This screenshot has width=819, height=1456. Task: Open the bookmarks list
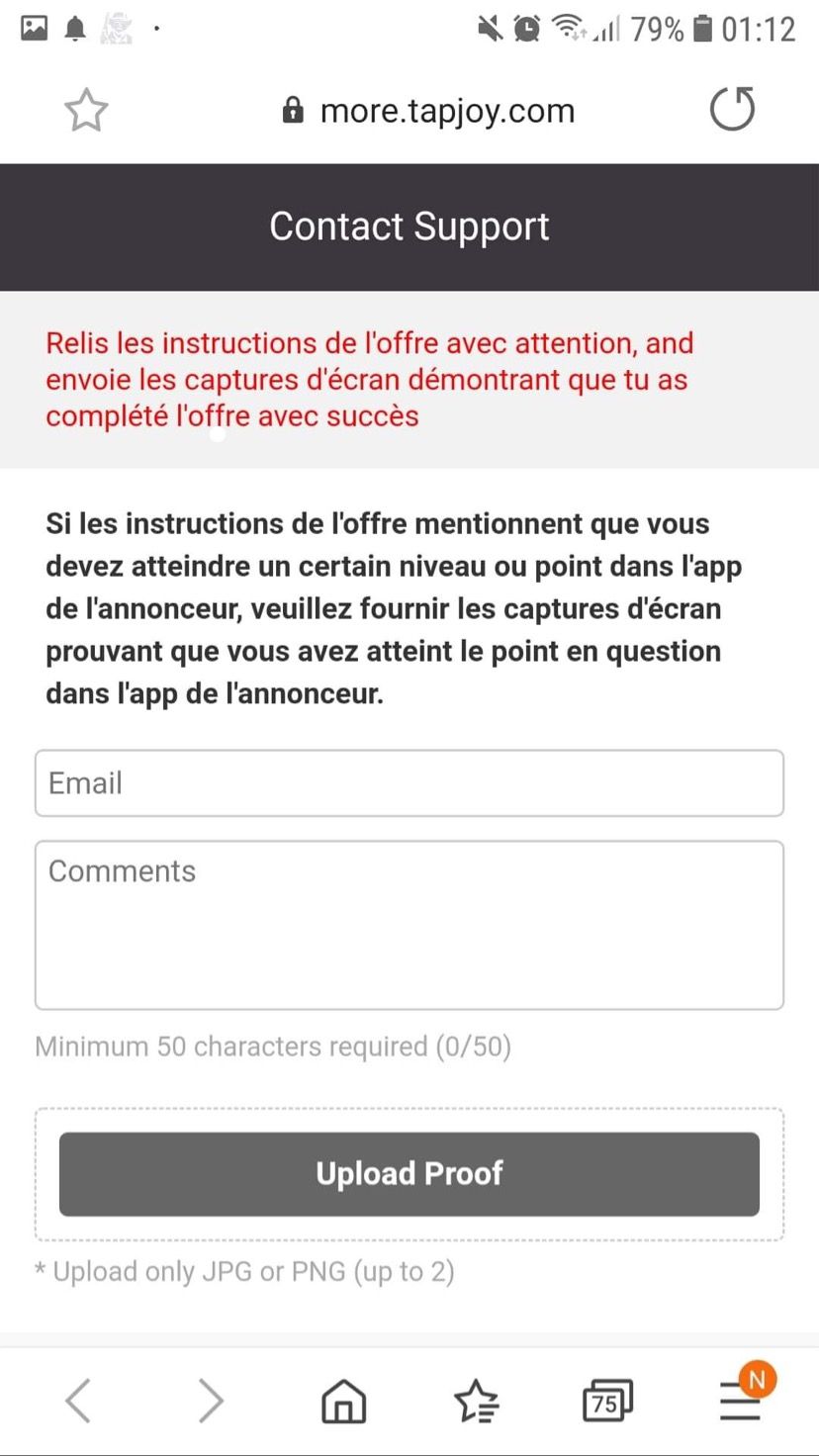tap(476, 1401)
